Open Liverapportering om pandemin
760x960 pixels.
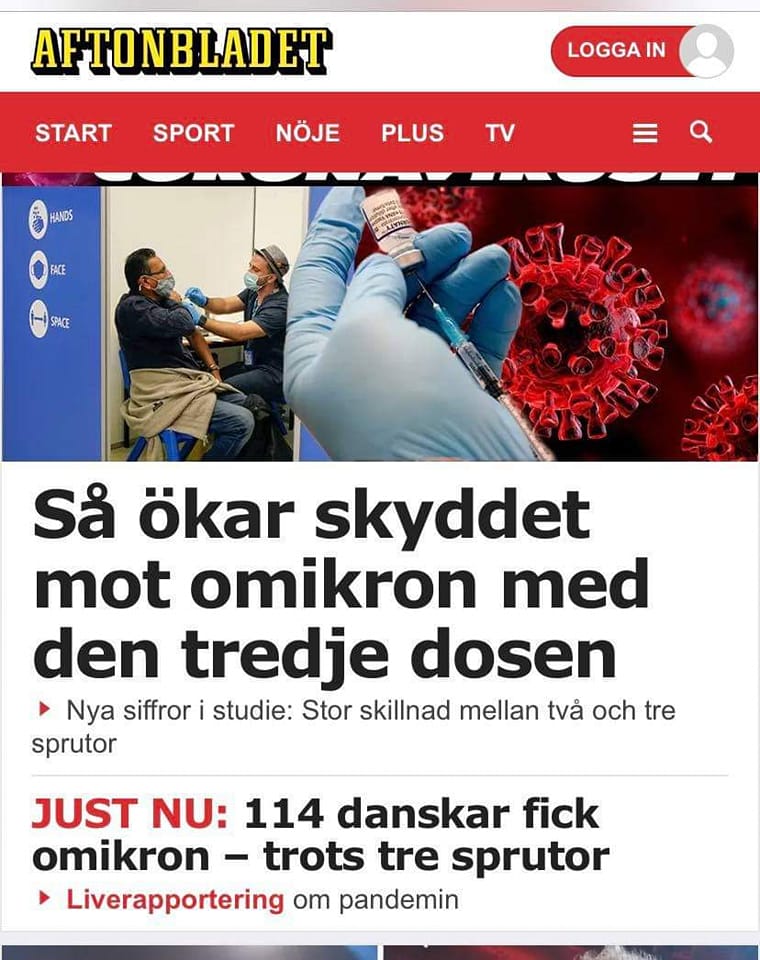pos(175,899)
